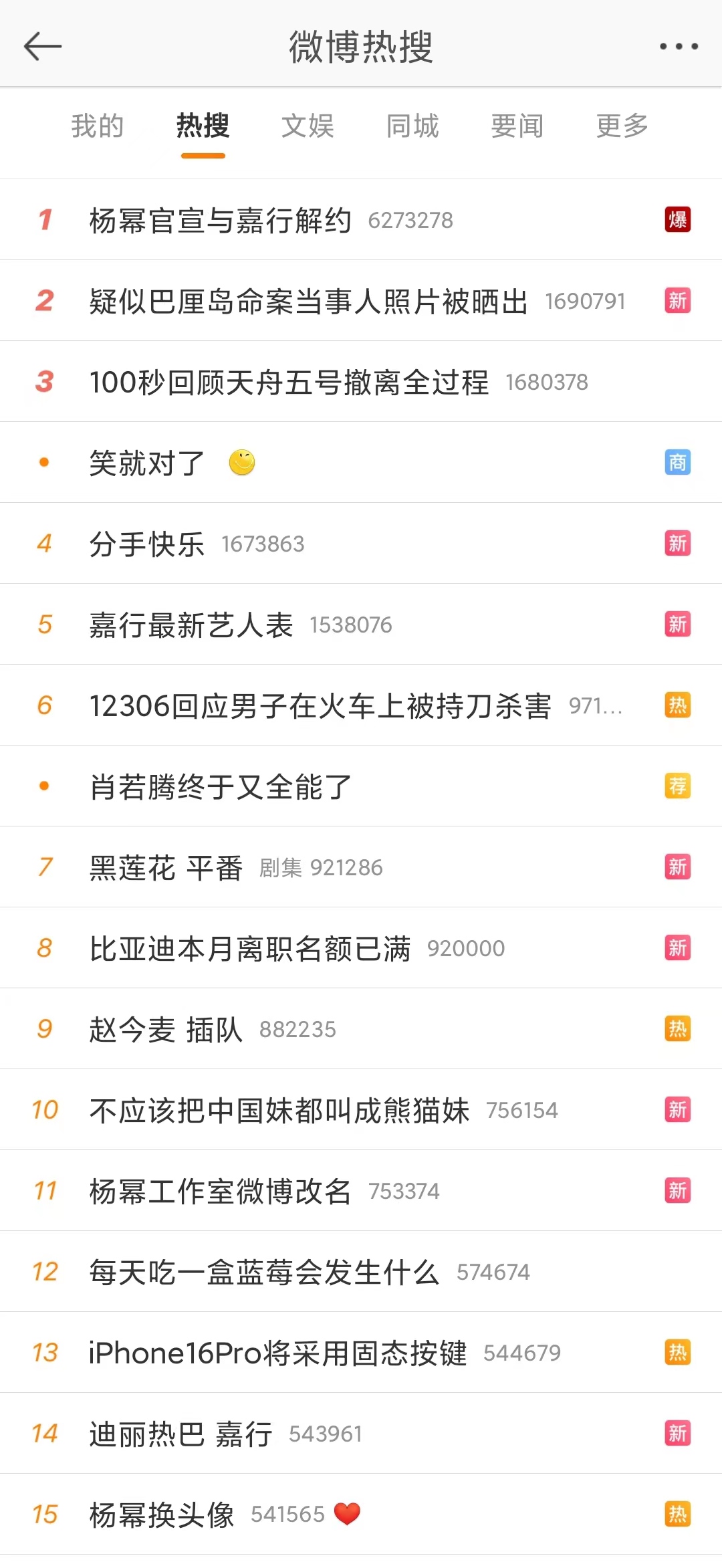Open topic 不应该把中国妹都叫成熊猫妹
This screenshot has height=1568, width=722.
coord(279,1110)
